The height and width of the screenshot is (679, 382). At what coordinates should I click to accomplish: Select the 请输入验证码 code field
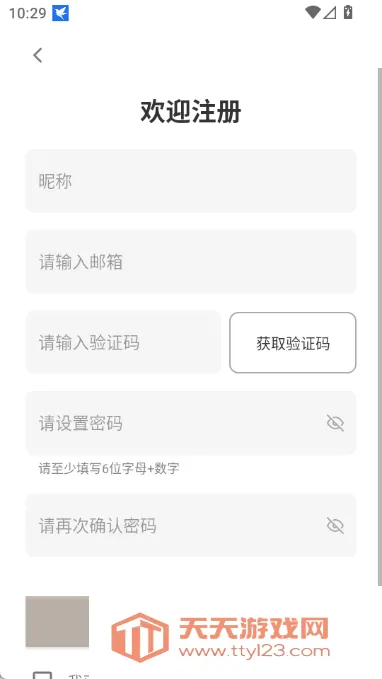tap(123, 342)
